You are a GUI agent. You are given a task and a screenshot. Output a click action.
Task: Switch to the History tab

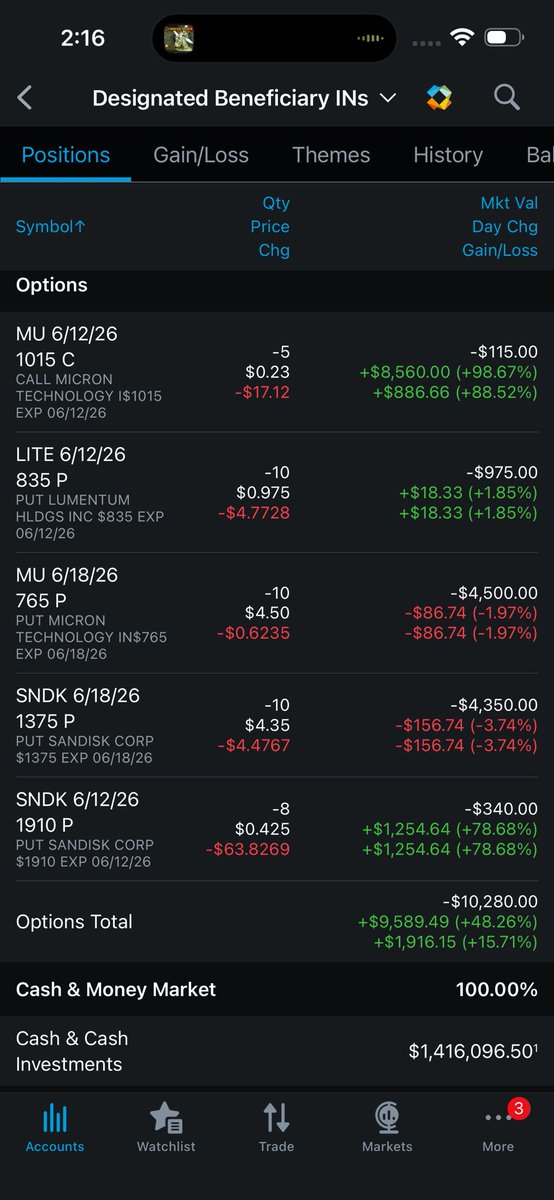448,155
